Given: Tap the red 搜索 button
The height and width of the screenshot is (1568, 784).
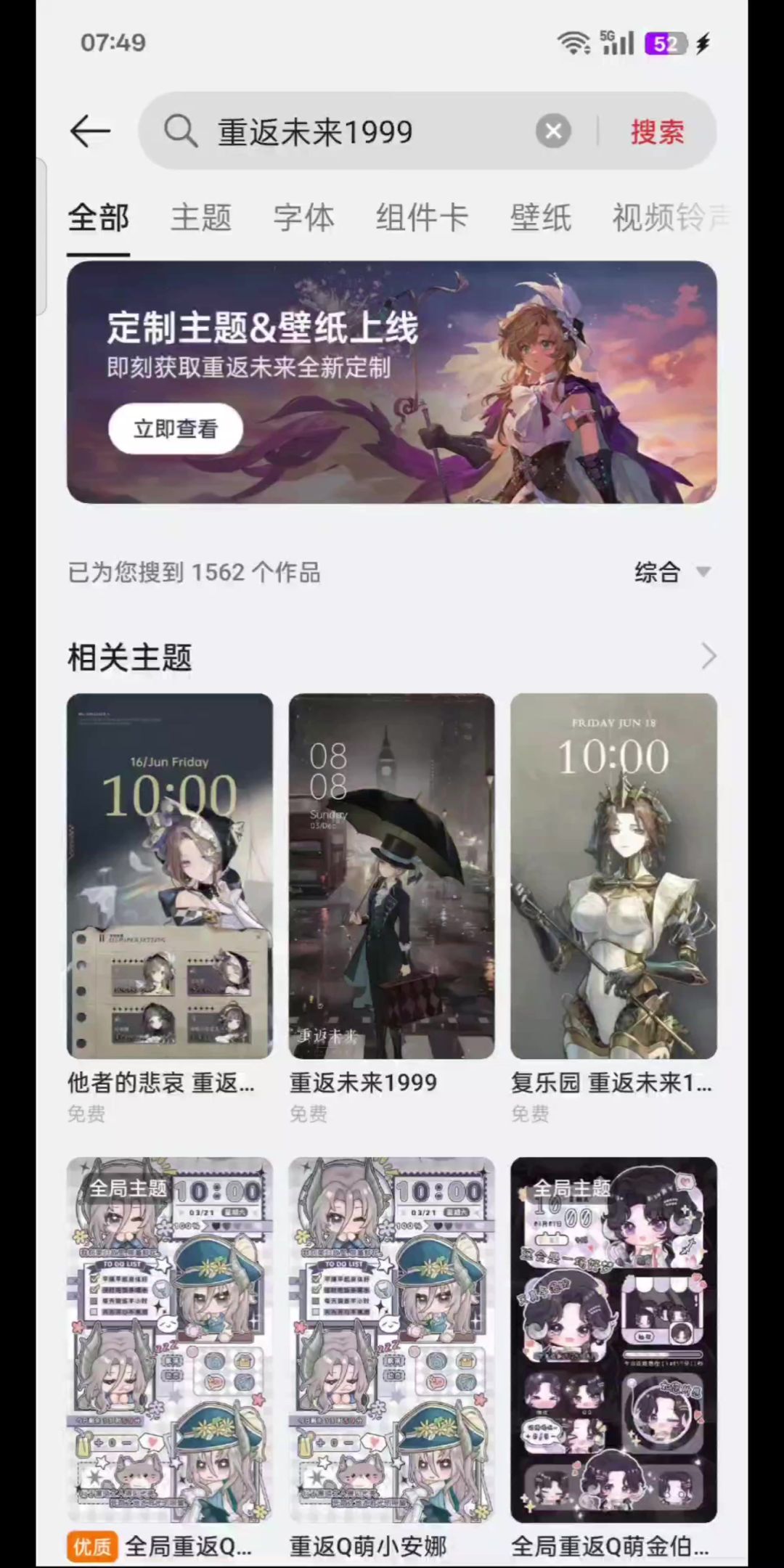Looking at the screenshot, I should coord(657,131).
